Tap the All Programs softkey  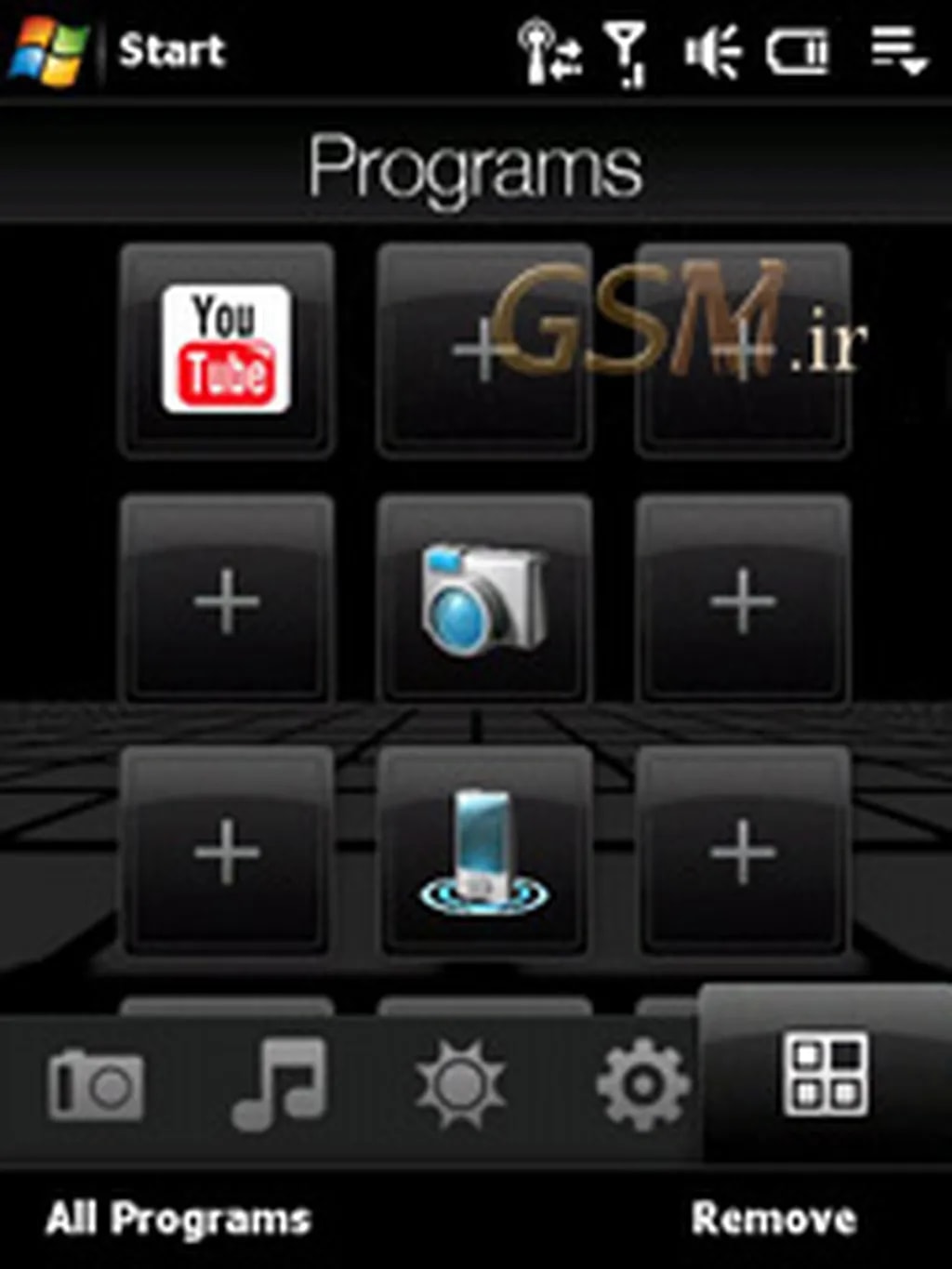178,1218
